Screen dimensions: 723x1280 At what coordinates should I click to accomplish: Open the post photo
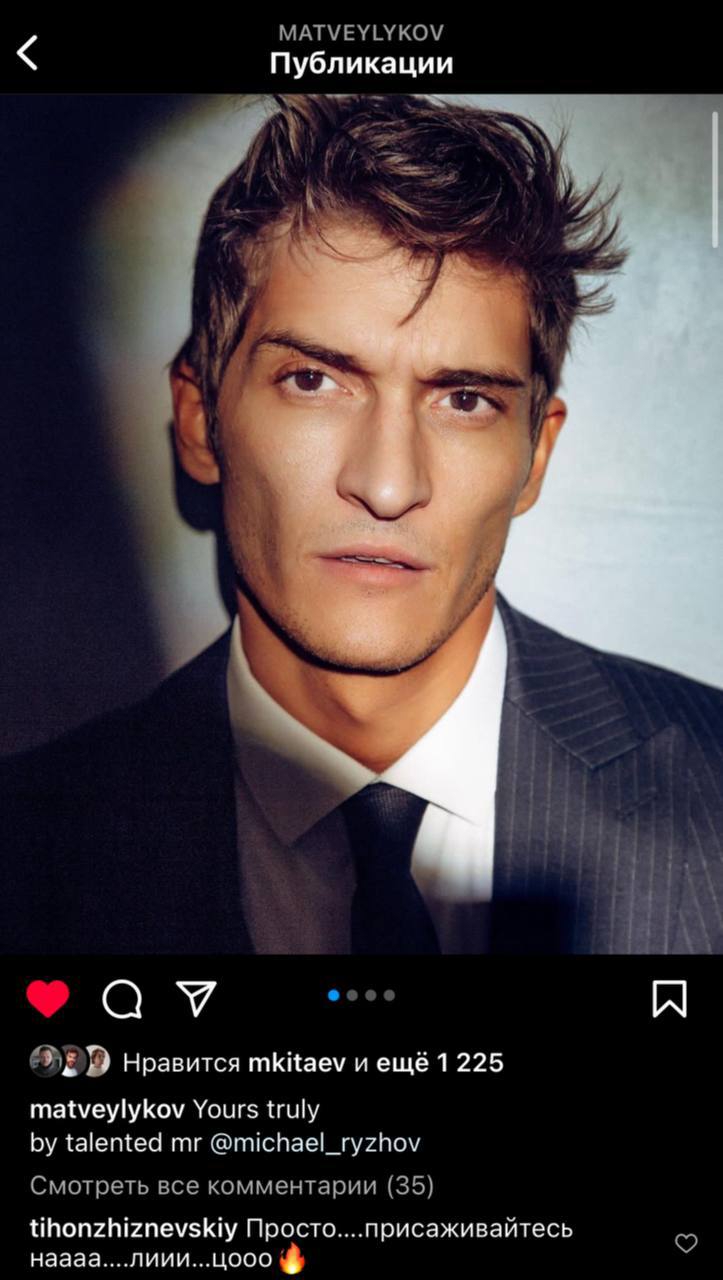pos(361,524)
